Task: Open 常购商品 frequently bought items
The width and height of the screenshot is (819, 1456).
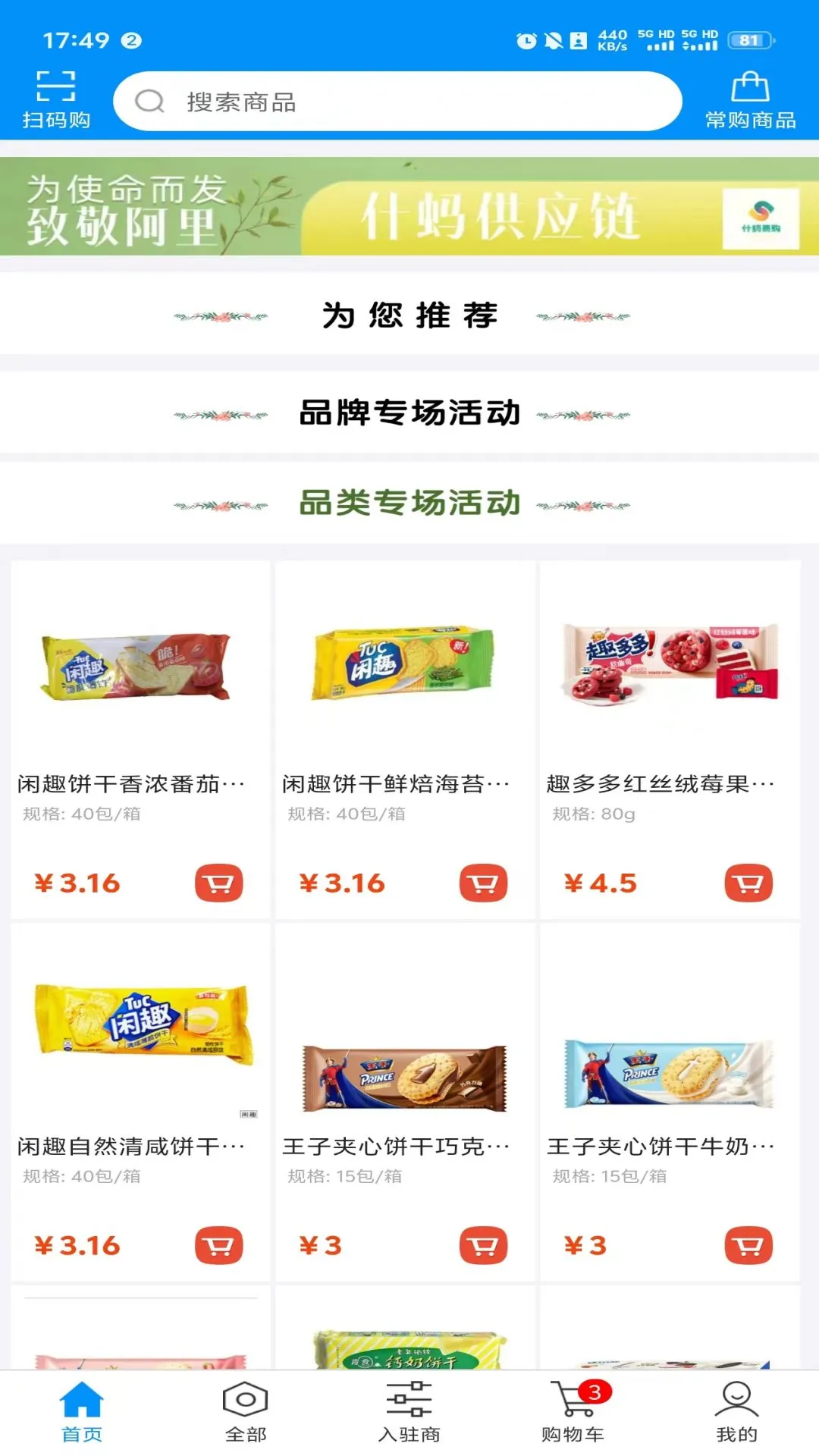Action: click(x=750, y=99)
